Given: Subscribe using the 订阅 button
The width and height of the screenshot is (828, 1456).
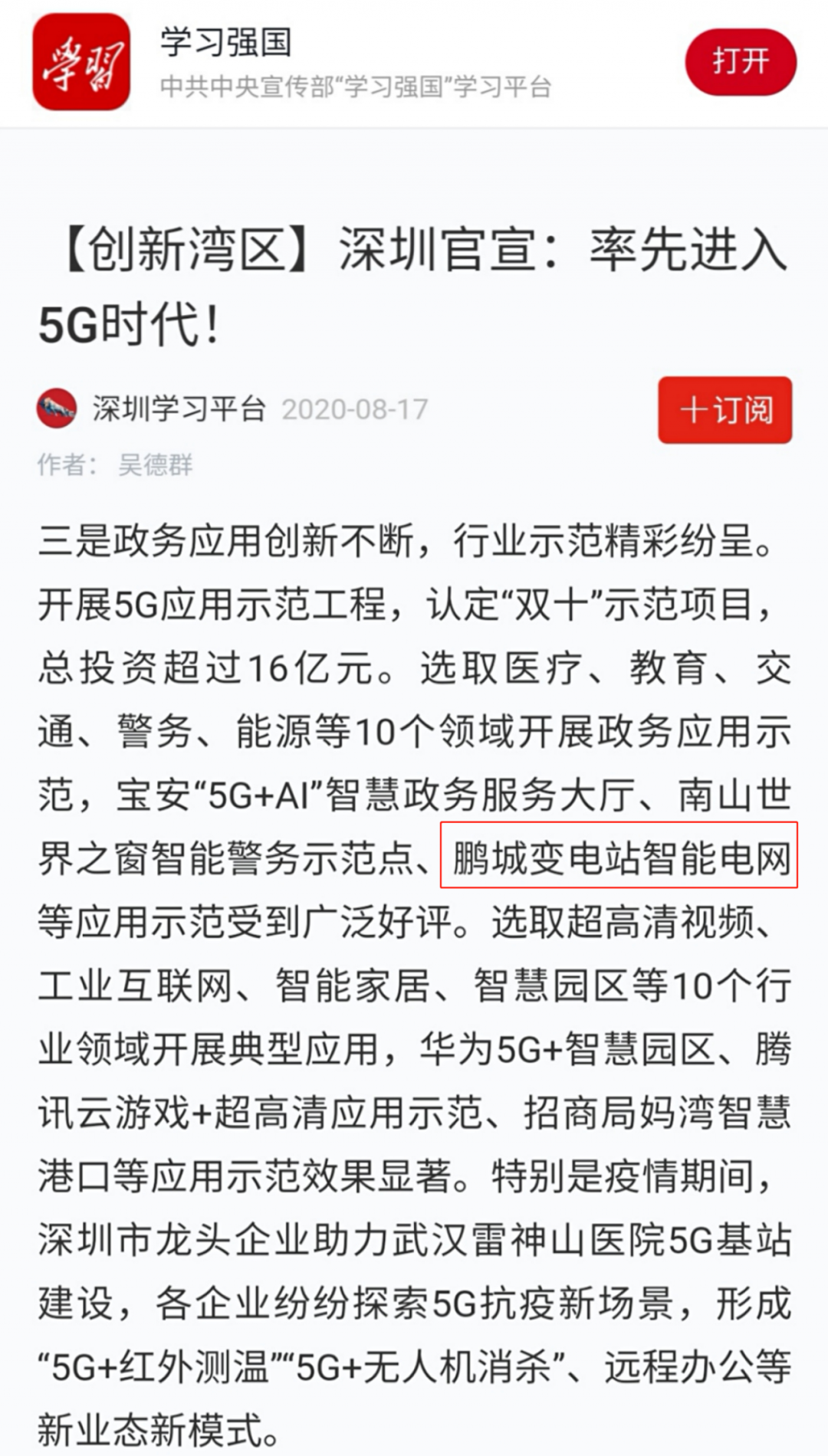Looking at the screenshot, I should coord(724,410).
